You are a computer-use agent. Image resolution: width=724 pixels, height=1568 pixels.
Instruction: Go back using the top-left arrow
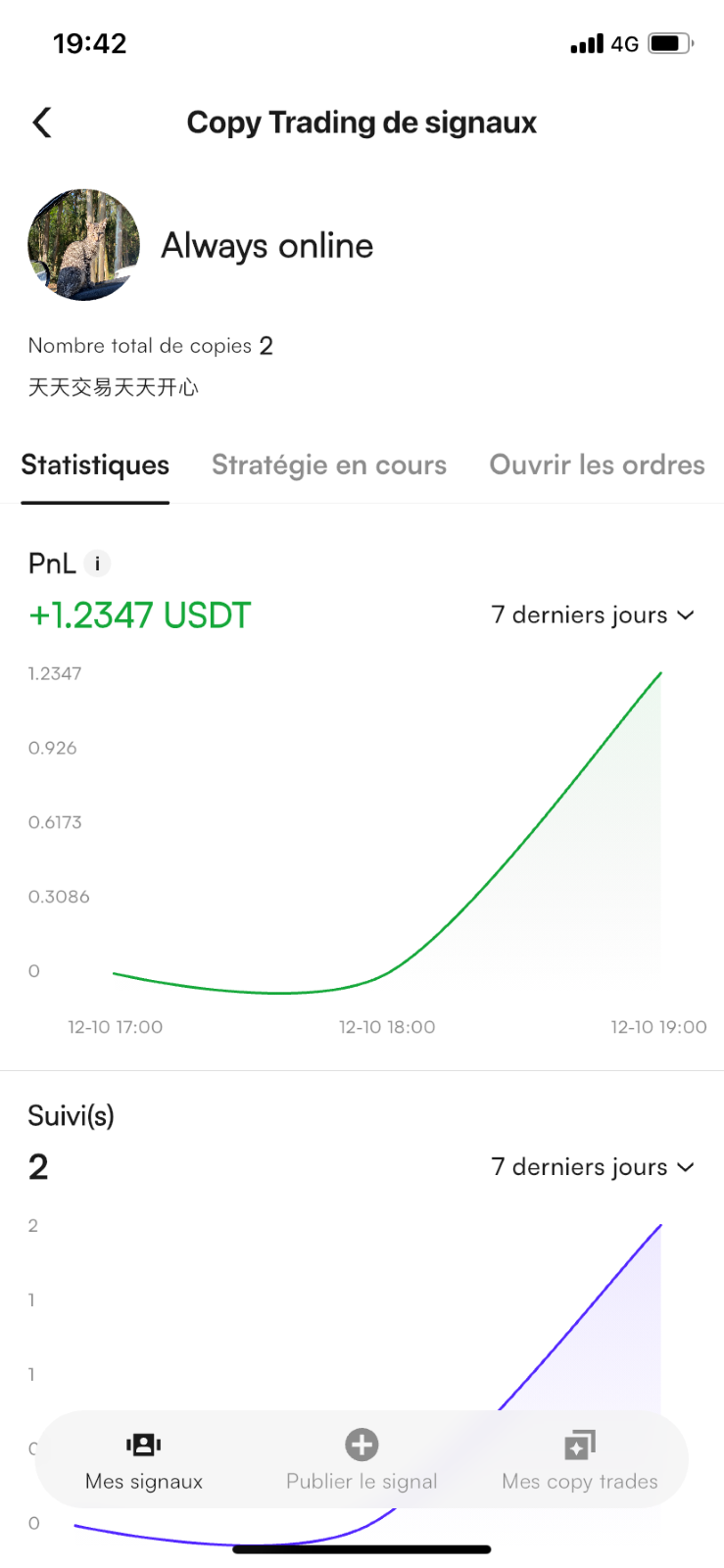(x=42, y=122)
